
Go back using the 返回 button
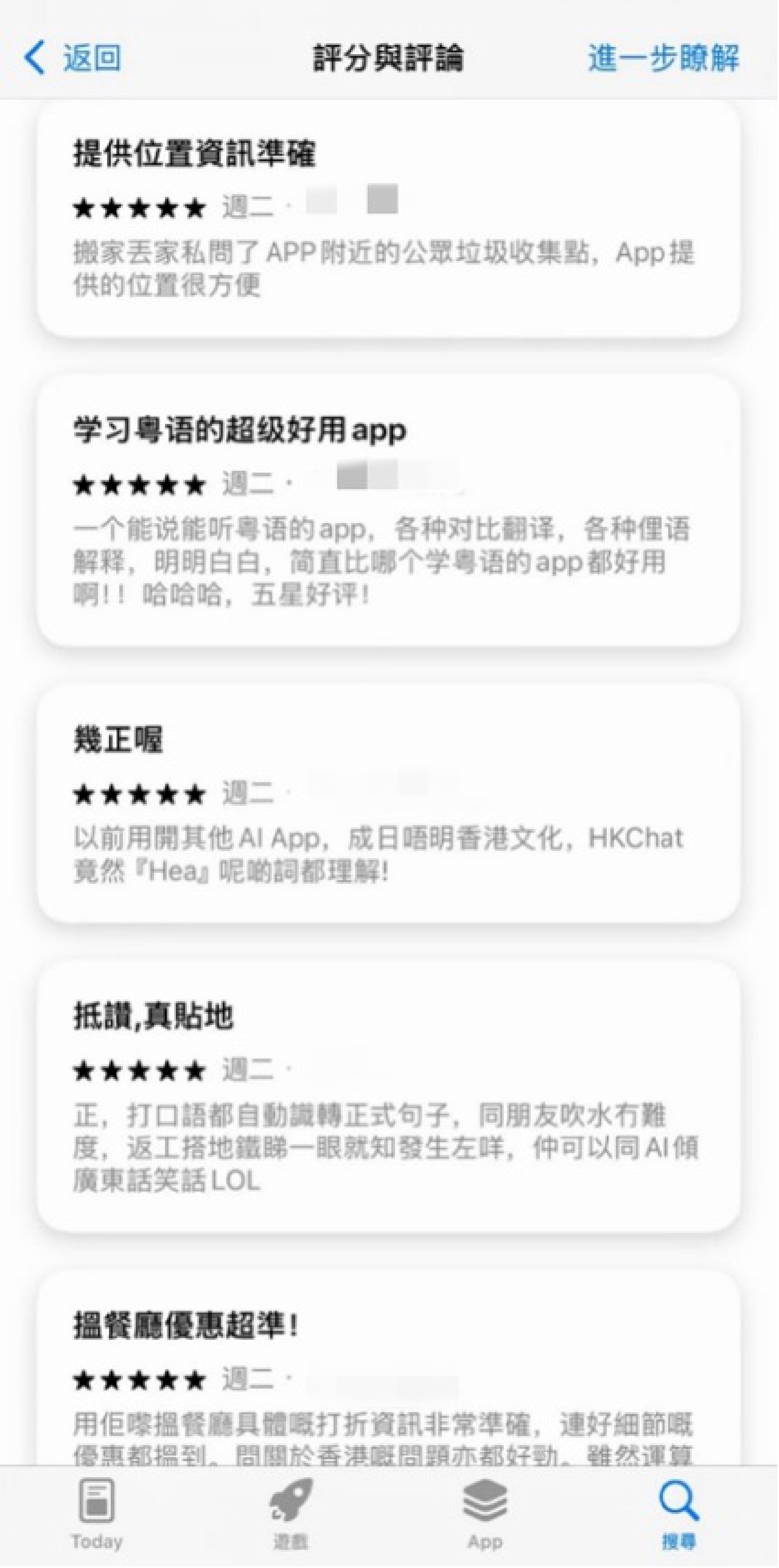[73, 58]
